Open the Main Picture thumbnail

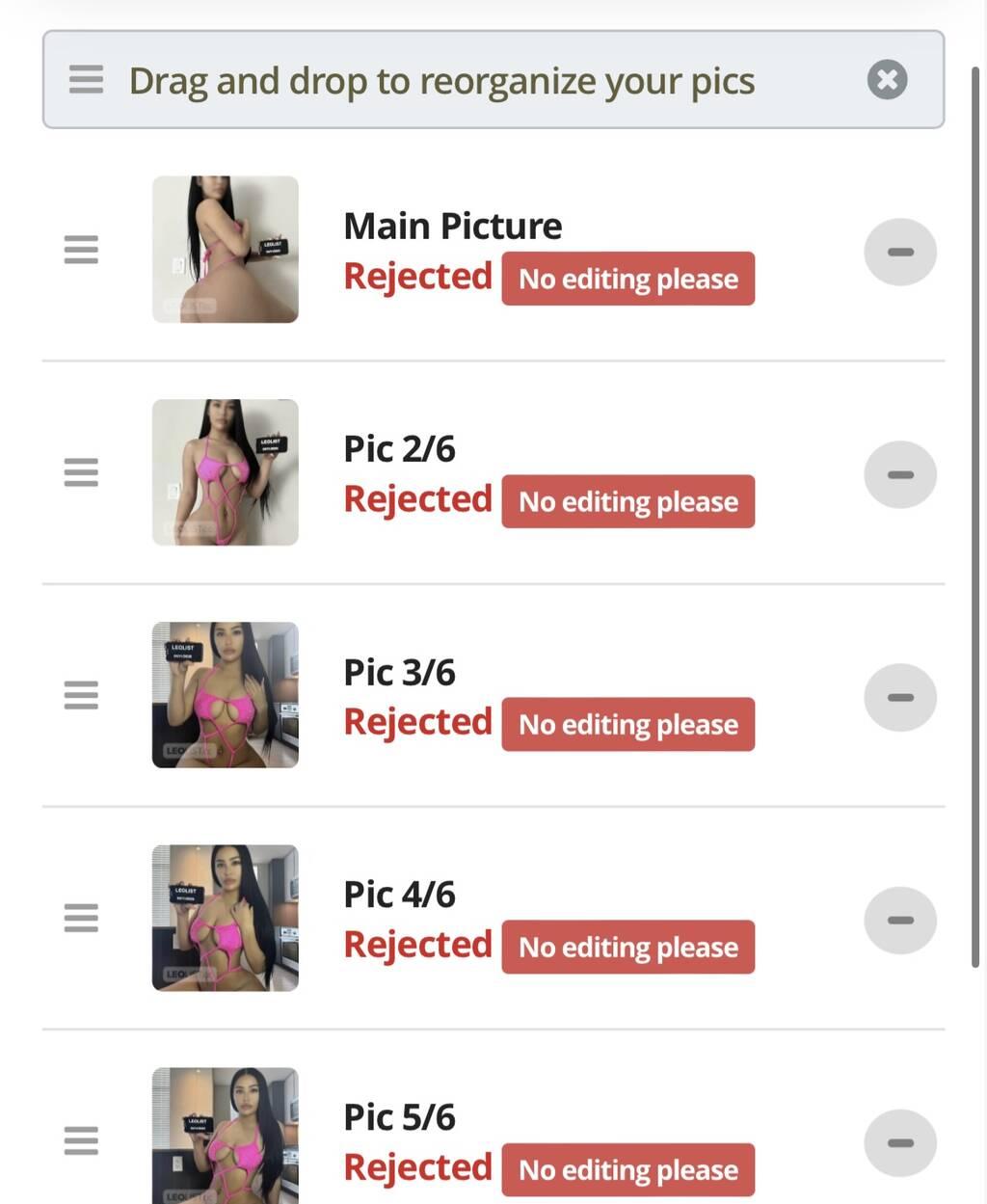pos(225,249)
